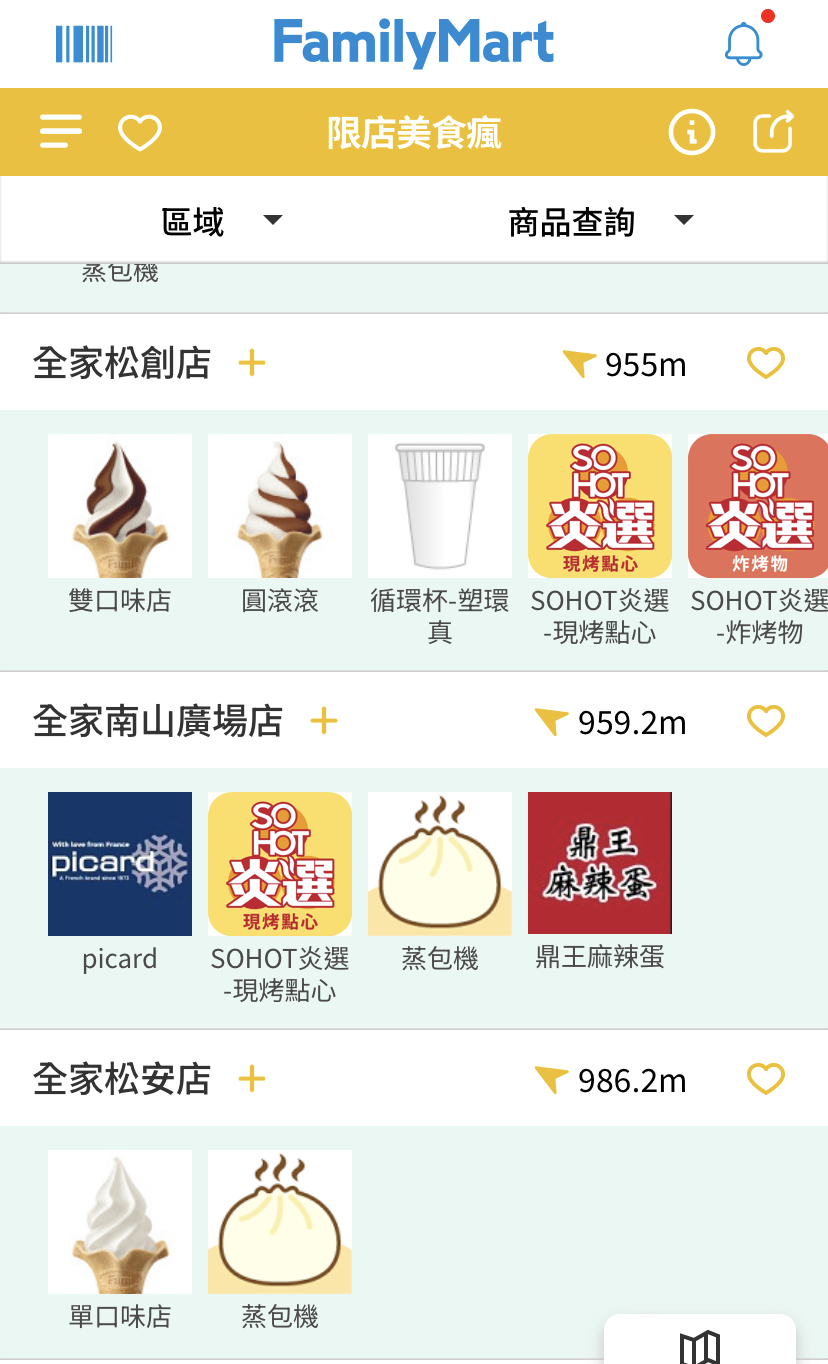This screenshot has width=828, height=1364.
Task: Expand the 商品查詢 dropdown
Action: click(600, 221)
